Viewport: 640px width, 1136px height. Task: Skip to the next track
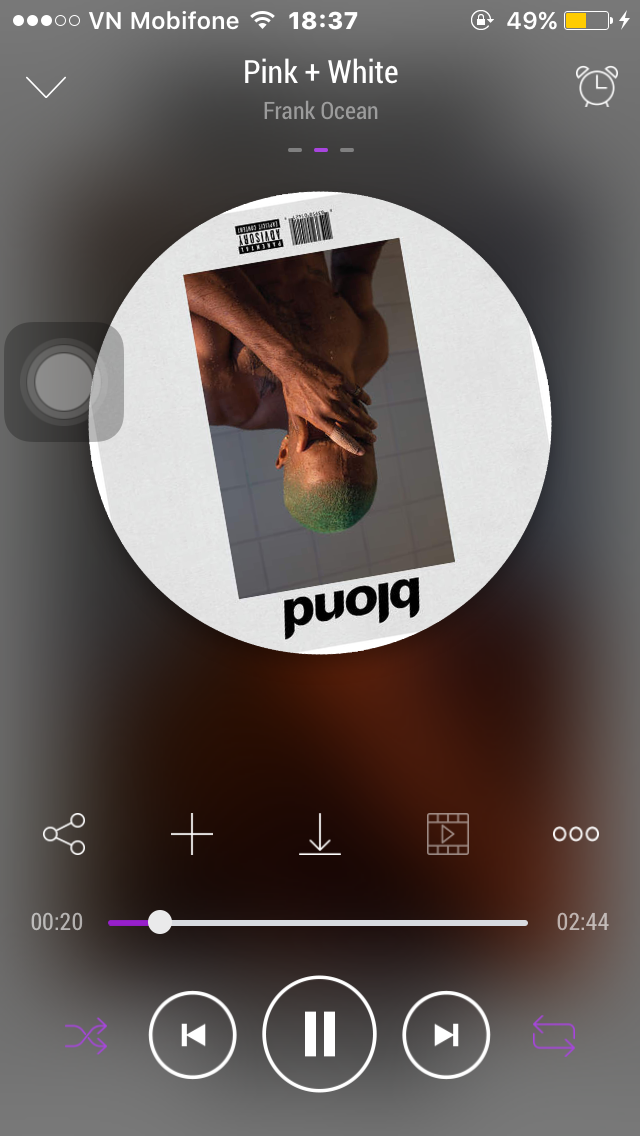(x=446, y=1035)
